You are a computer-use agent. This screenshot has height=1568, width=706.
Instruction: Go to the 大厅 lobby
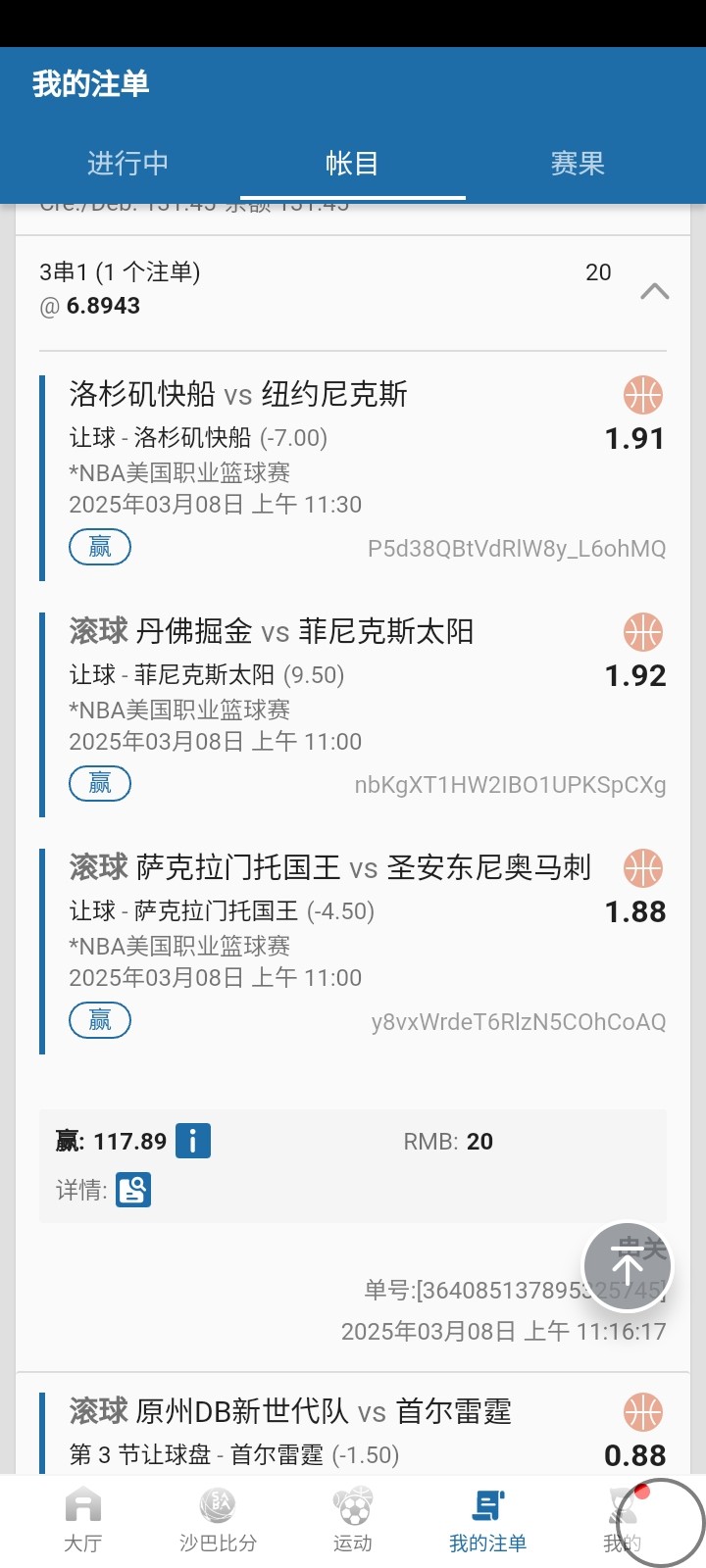[x=82, y=1520]
